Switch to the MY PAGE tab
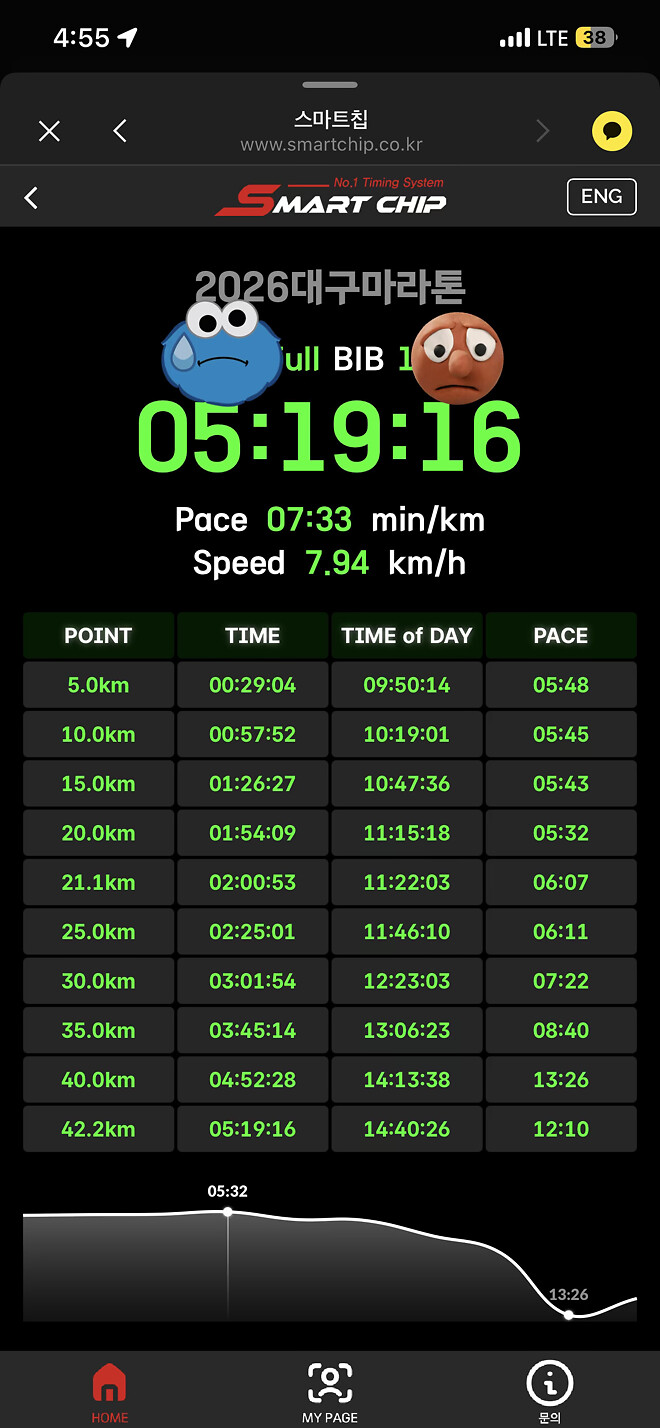The image size is (660, 1428). point(330,1391)
